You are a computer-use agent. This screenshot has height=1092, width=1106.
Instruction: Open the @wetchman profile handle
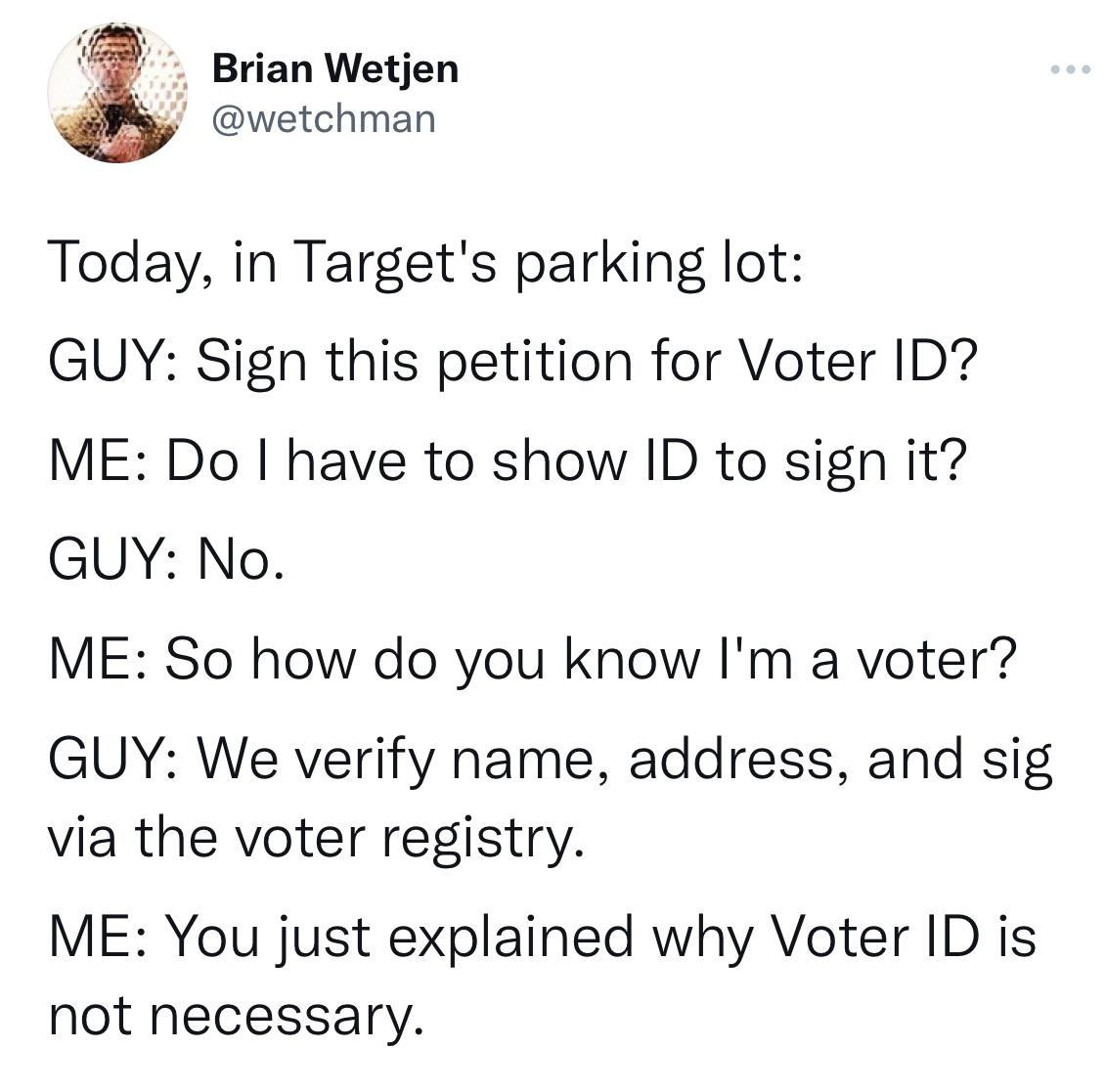[323, 118]
